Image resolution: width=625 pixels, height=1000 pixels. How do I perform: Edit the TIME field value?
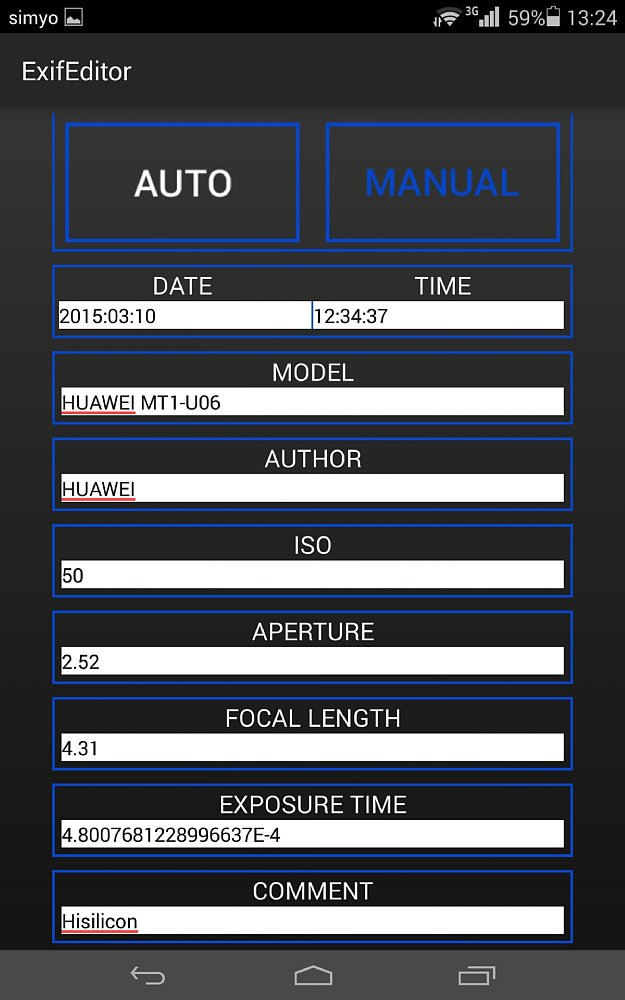pyautogui.click(x=438, y=317)
